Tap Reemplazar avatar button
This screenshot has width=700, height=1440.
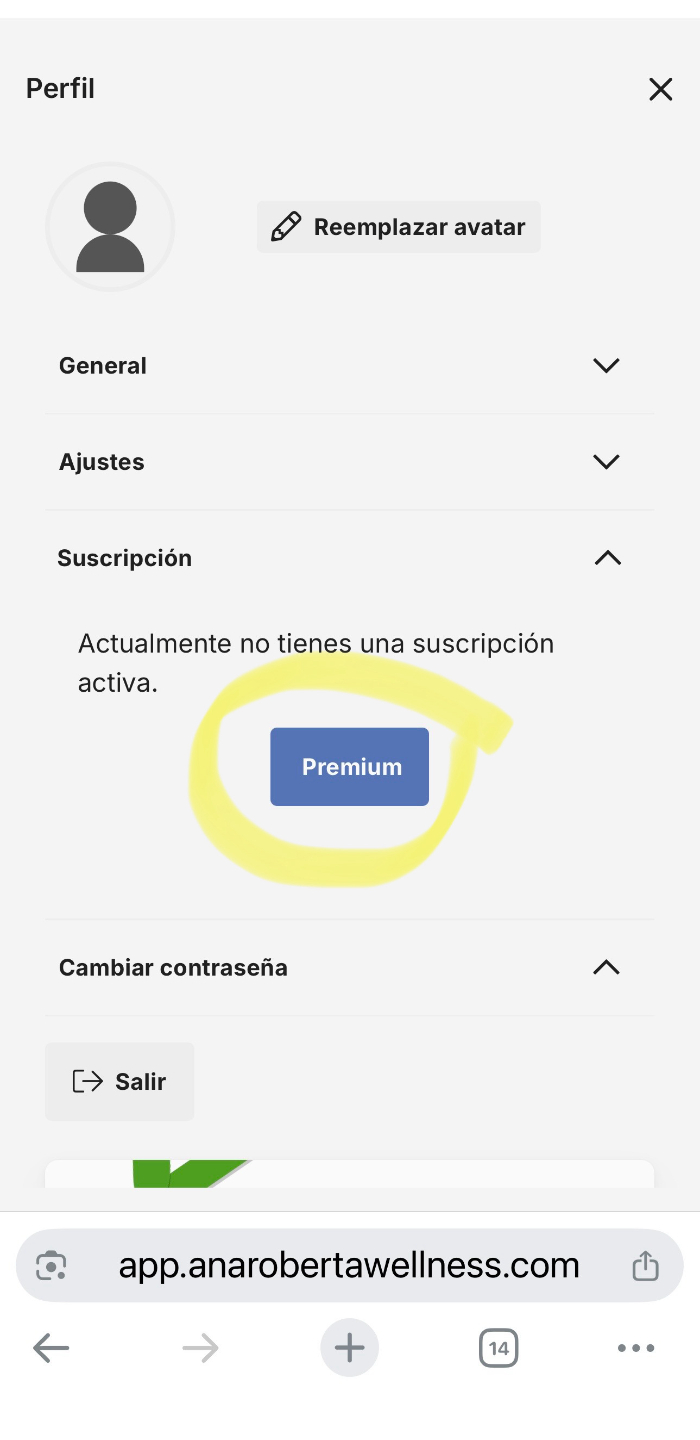(x=399, y=227)
